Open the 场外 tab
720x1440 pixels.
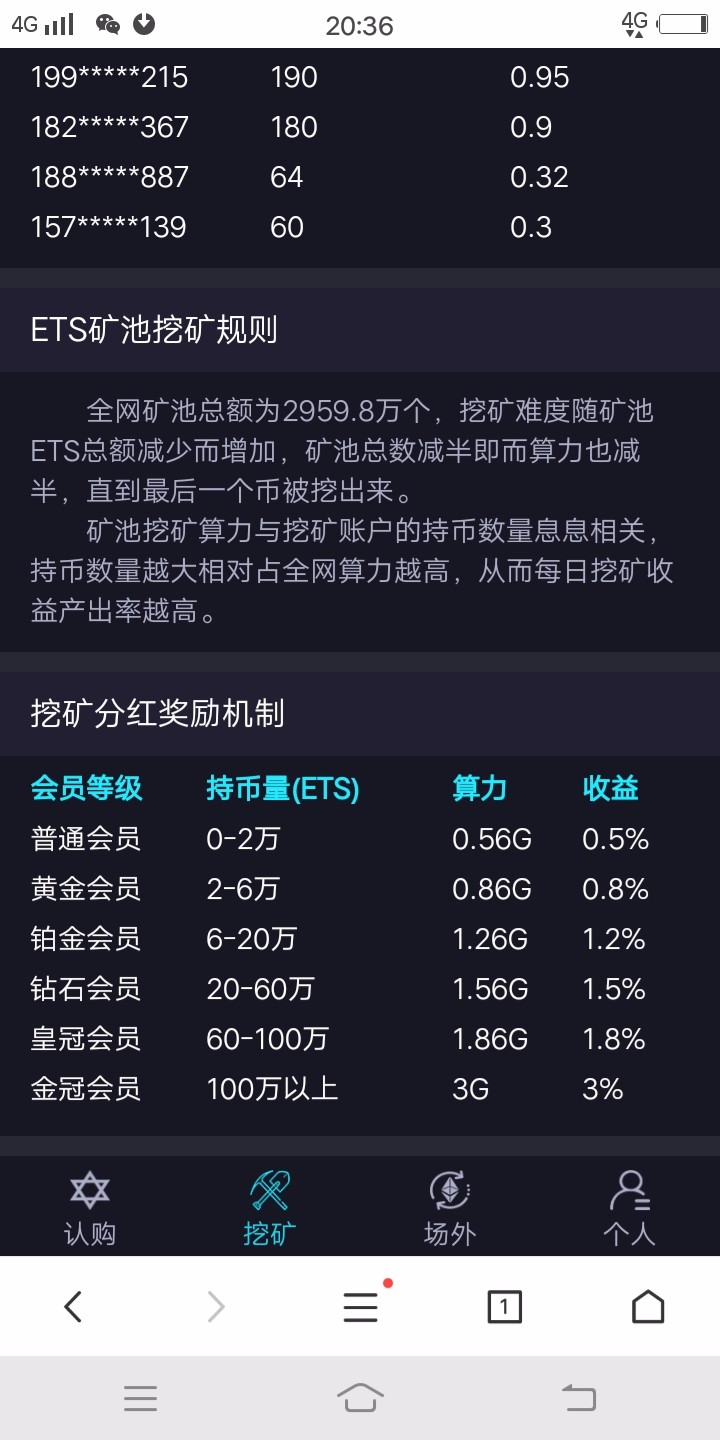[450, 1208]
